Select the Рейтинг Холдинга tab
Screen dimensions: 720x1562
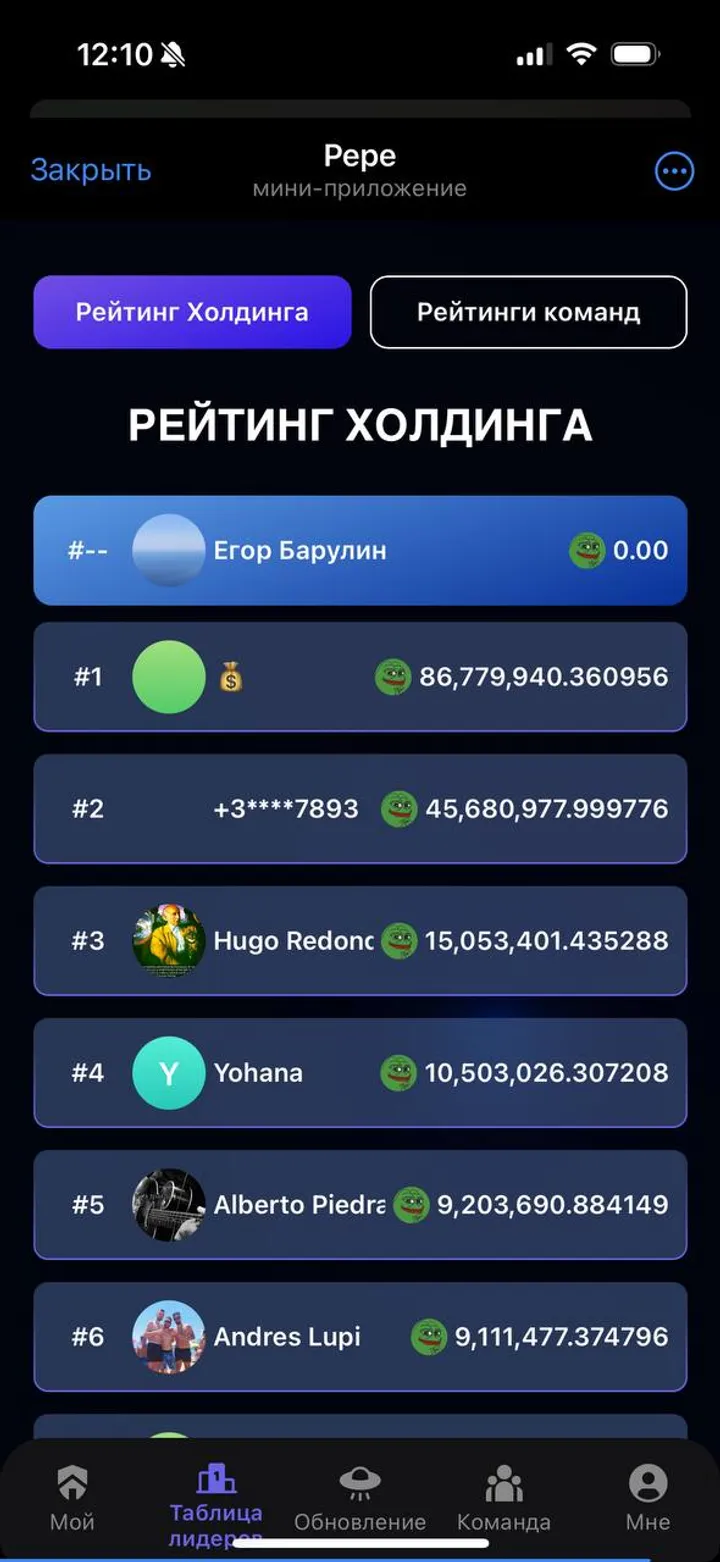(x=192, y=312)
